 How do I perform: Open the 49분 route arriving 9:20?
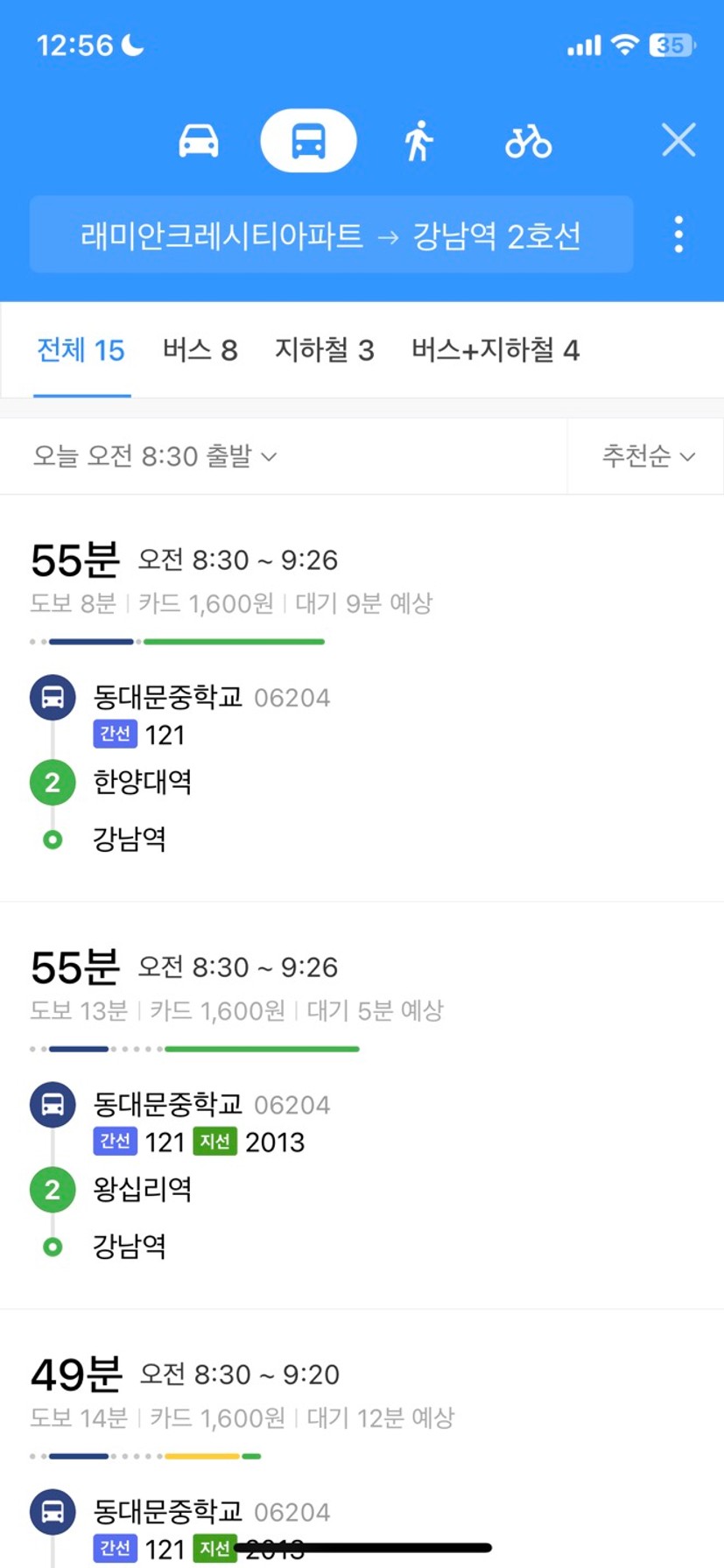pyautogui.click(x=362, y=1439)
